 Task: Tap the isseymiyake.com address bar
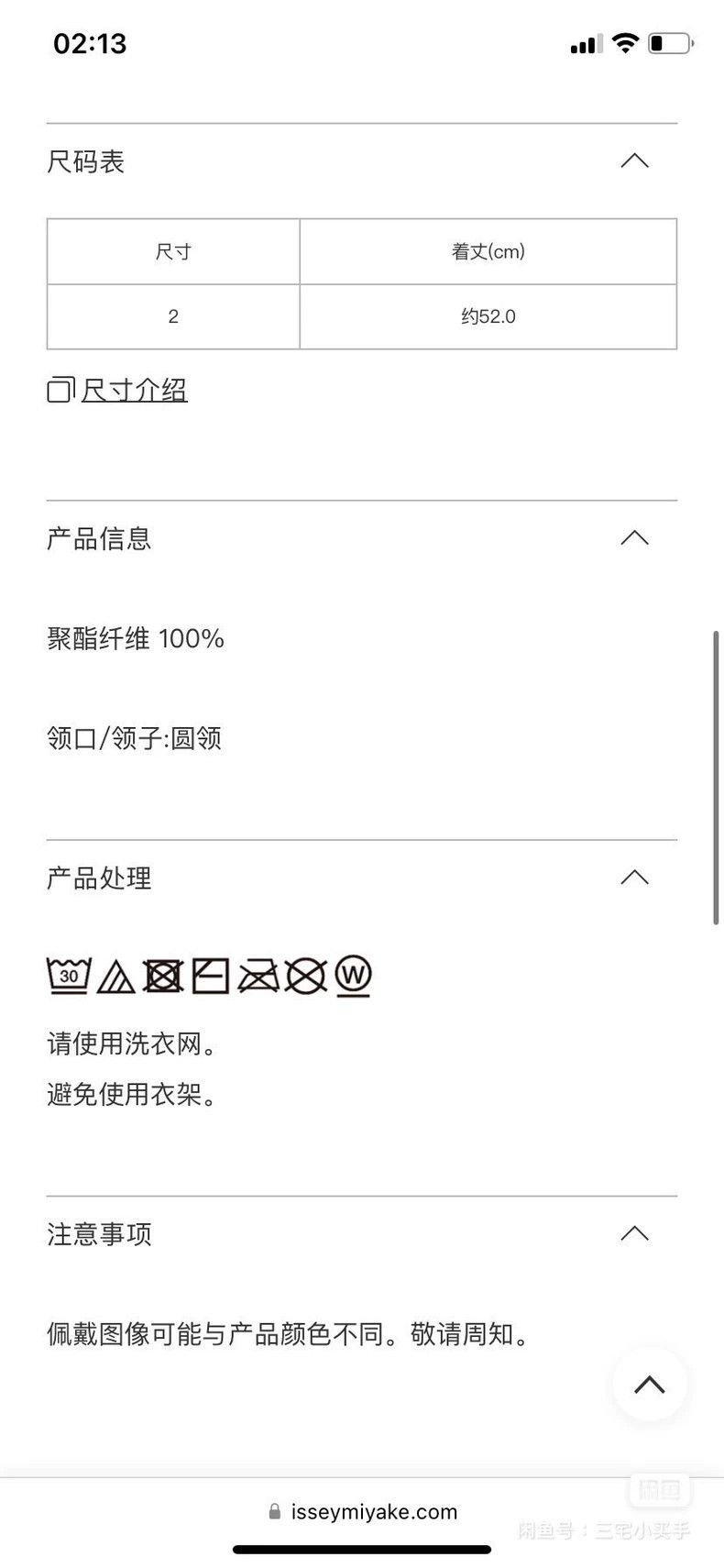coord(363,1511)
